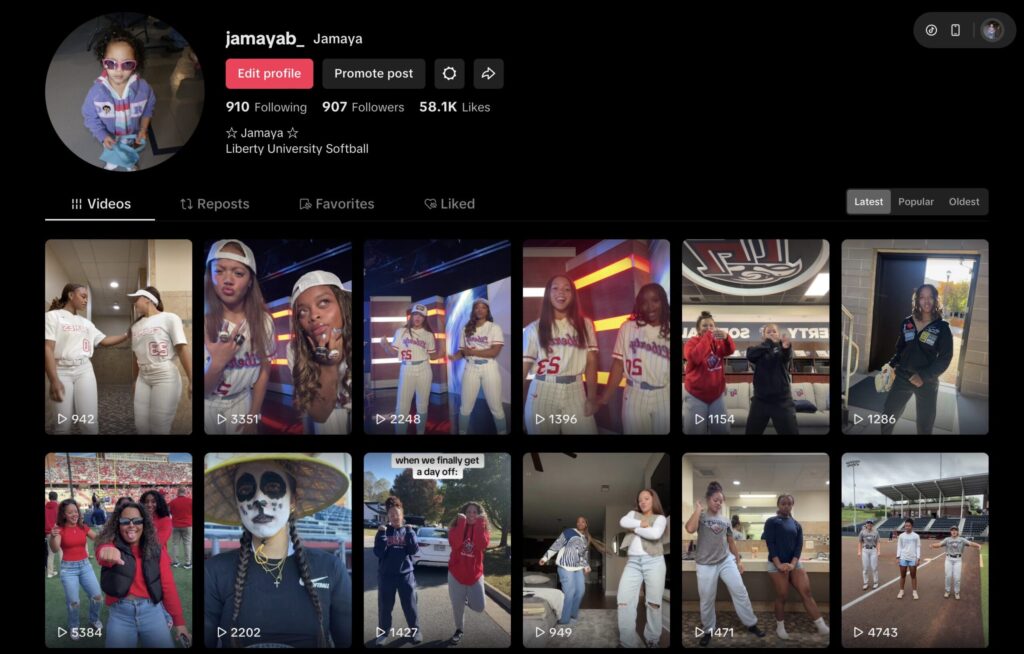View 907 Followers list

363,107
